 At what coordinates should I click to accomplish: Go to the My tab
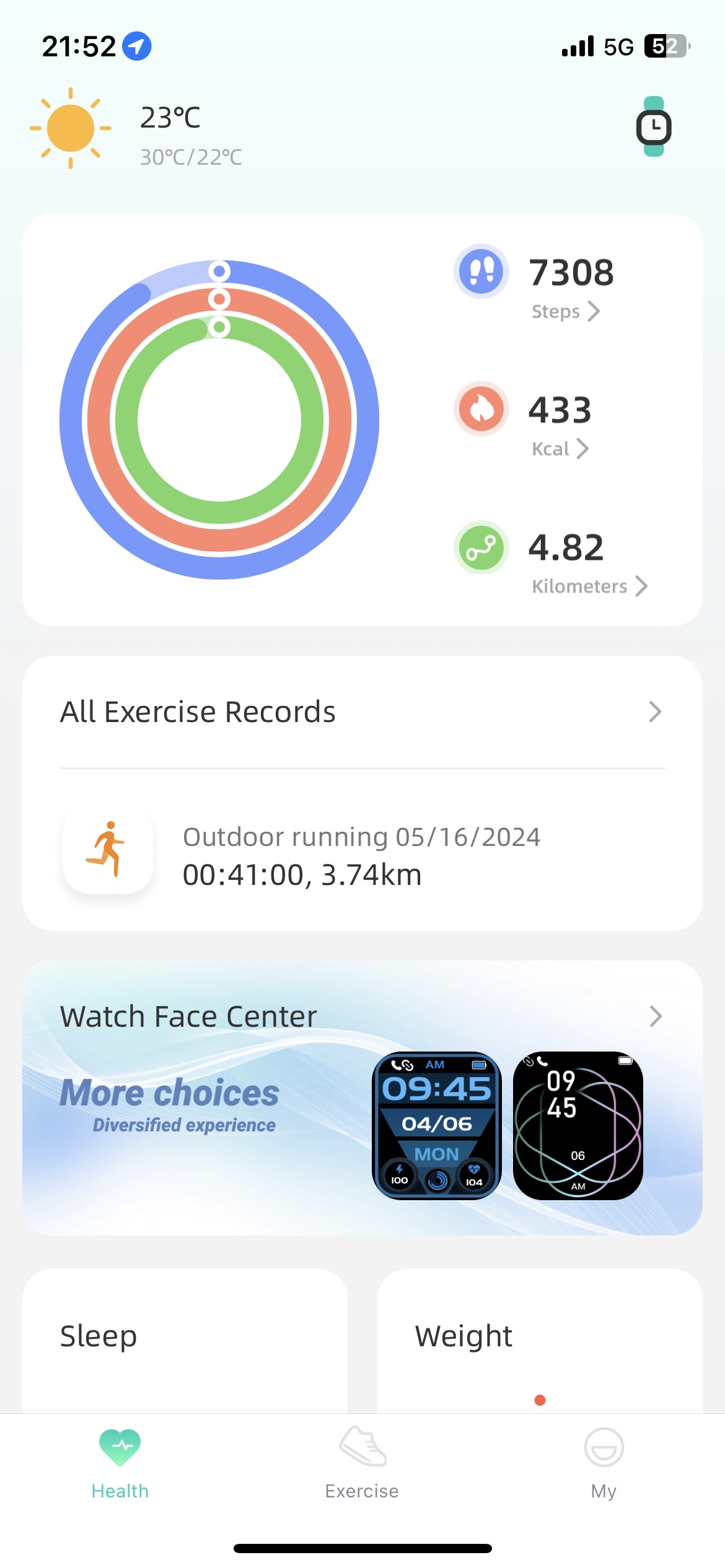604,1464
